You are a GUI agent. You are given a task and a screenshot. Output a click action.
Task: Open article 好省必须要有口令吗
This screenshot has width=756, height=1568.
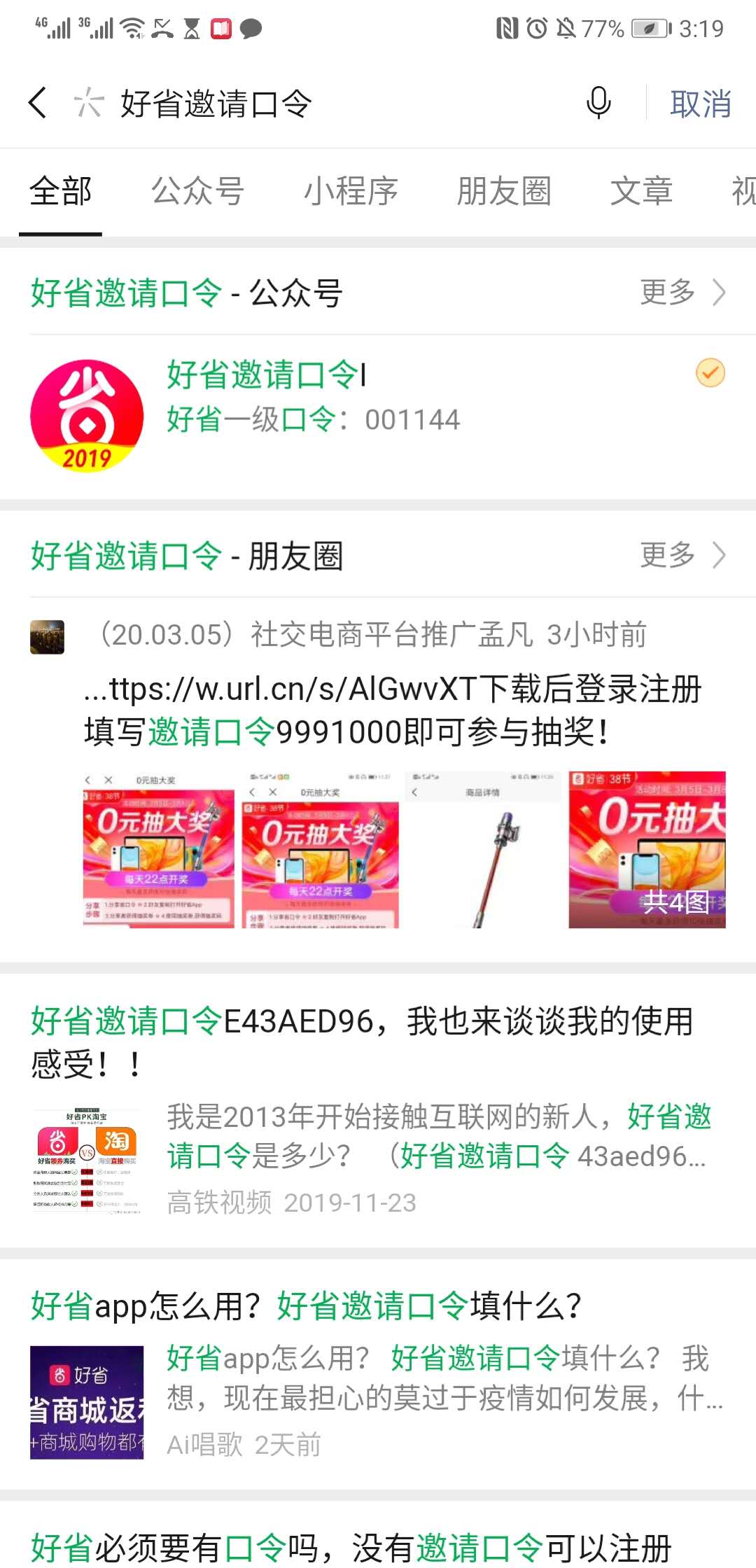pos(350,1547)
